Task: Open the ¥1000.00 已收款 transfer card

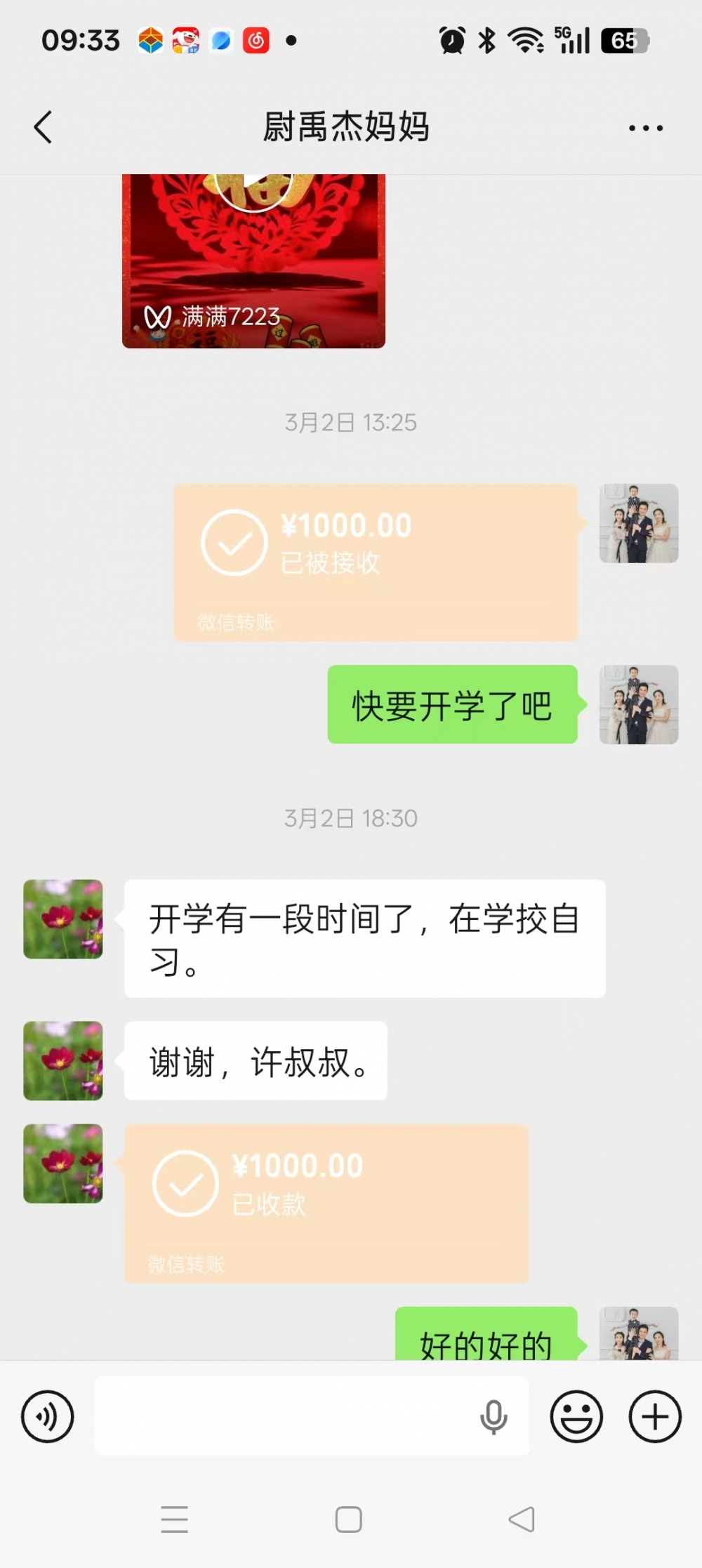Action: [326, 1202]
